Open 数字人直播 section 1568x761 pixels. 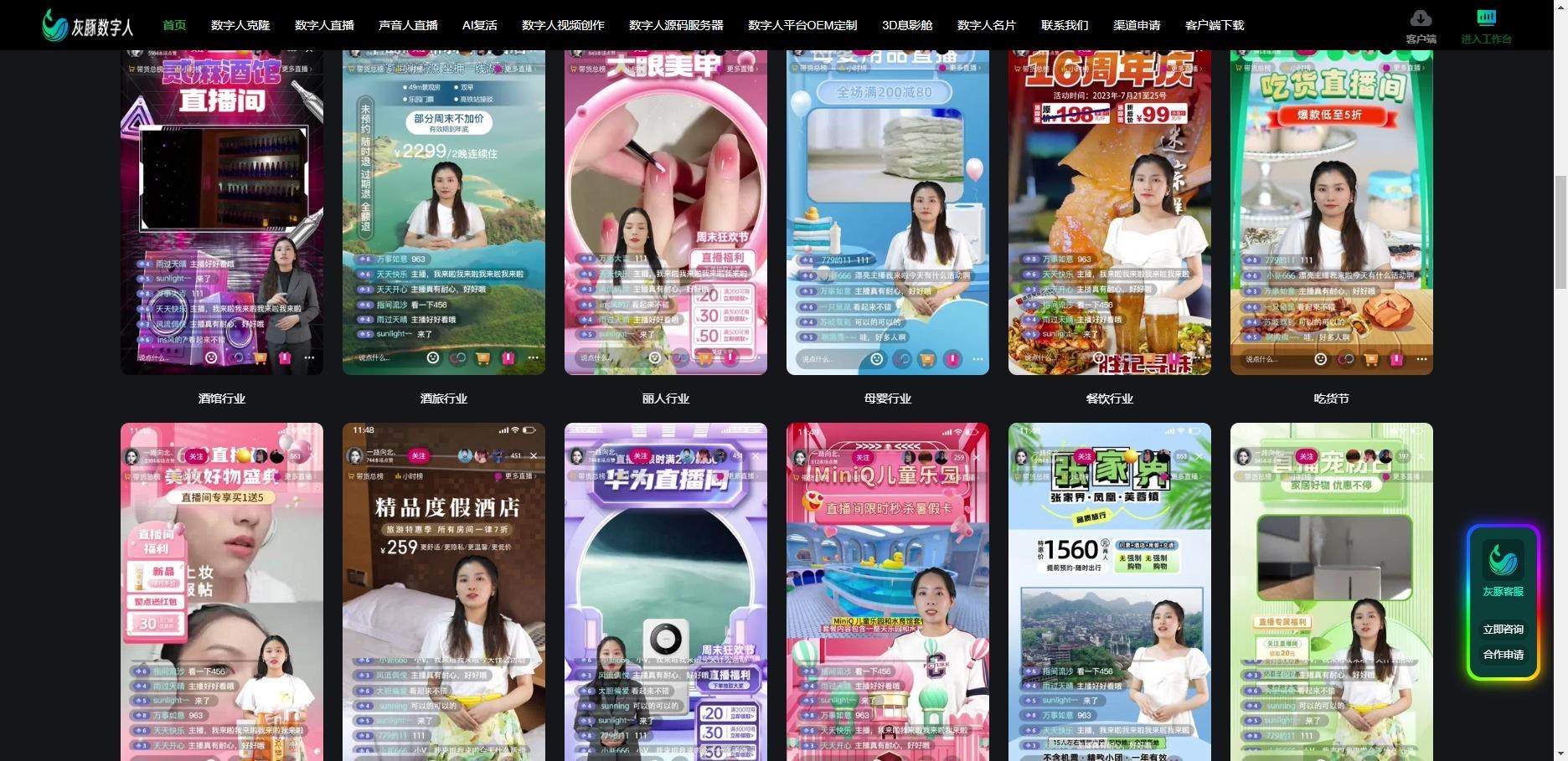(324, 25)
